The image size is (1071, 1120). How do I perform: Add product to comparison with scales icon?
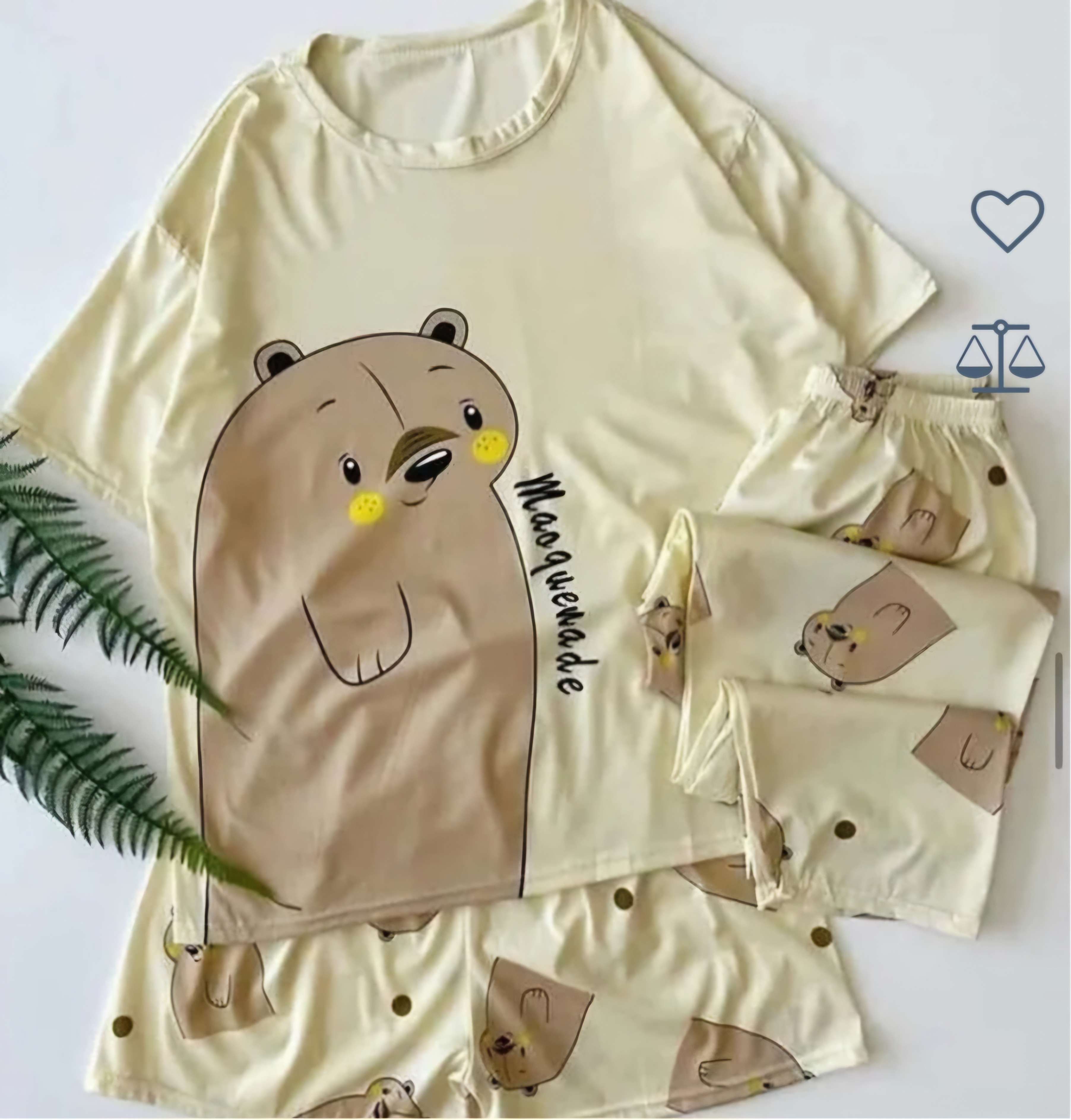coord(1001,357)
